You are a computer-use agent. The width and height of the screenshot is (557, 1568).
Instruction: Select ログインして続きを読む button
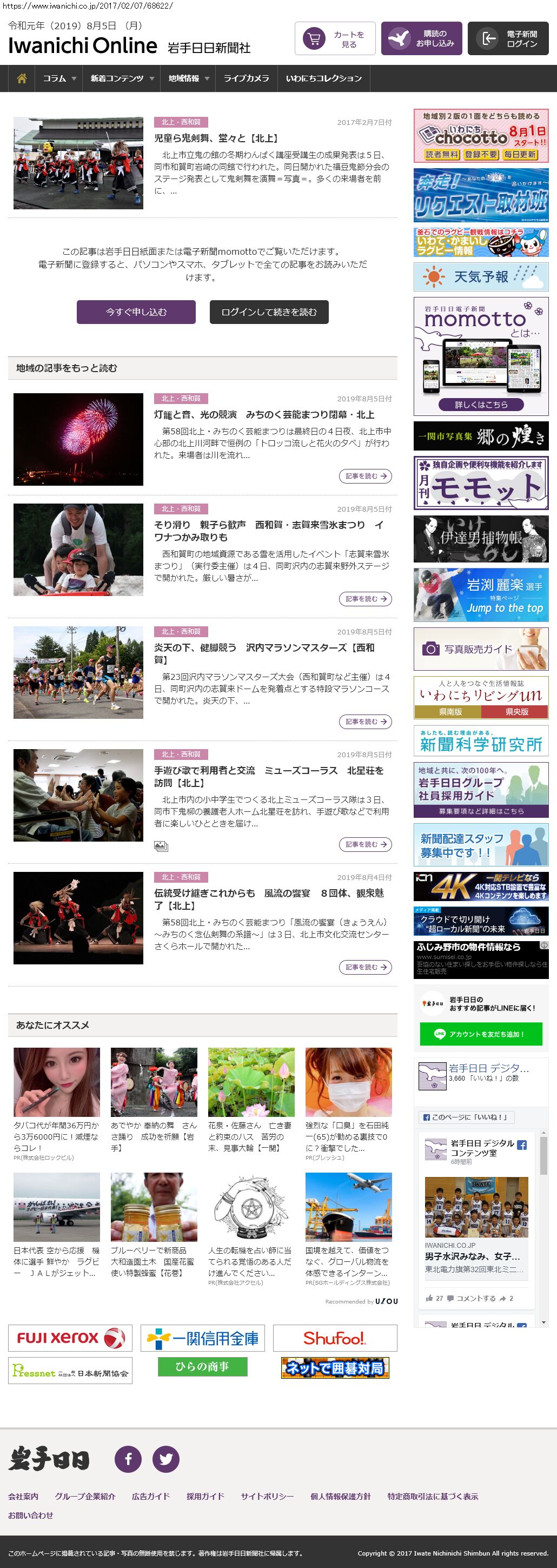coord(268,312)
